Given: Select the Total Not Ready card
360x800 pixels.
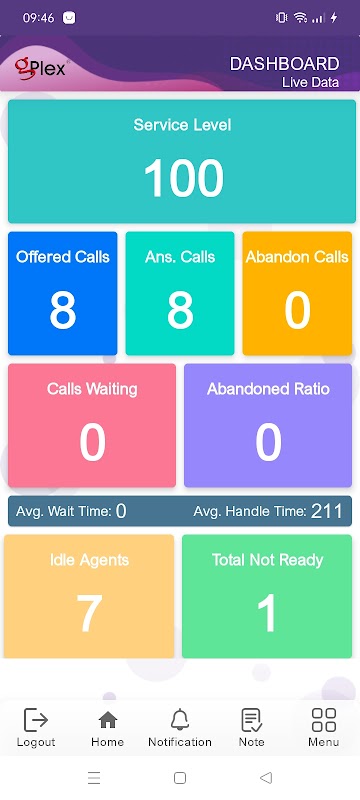Looking at the screenshot, I should click(x=267, y=596).
